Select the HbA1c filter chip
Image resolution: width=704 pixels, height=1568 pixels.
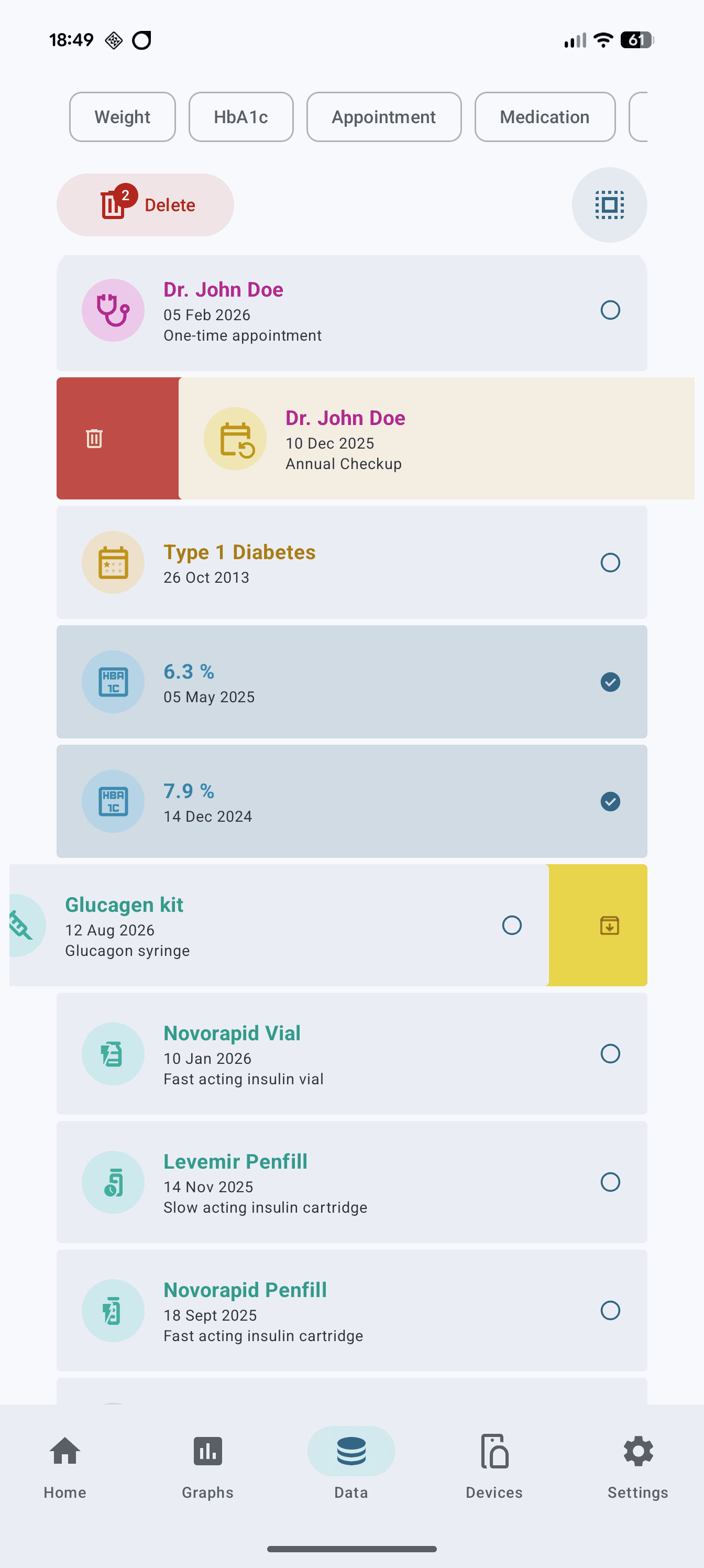[x=241, y=117]
